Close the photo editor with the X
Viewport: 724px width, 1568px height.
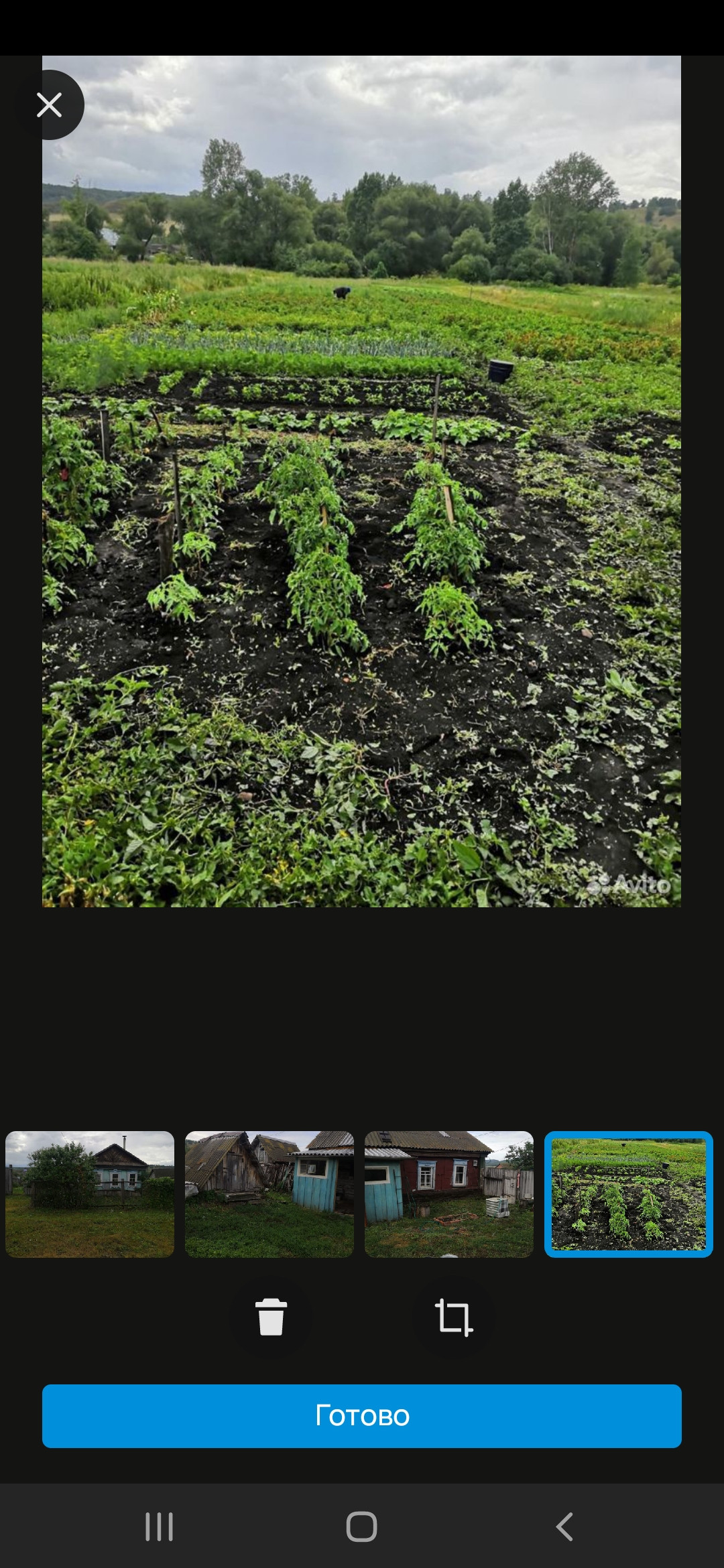click(x=49, y=105)
